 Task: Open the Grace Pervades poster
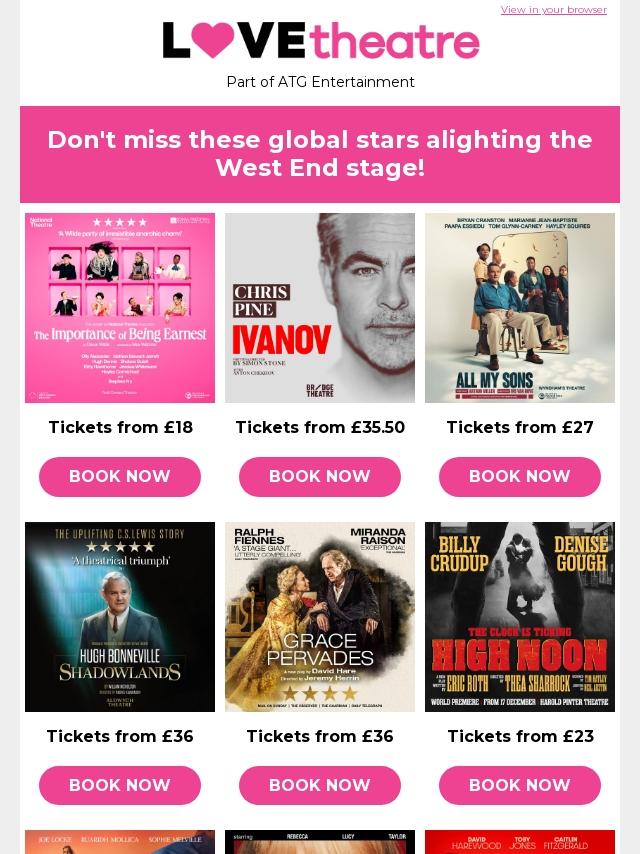point(320,617)
